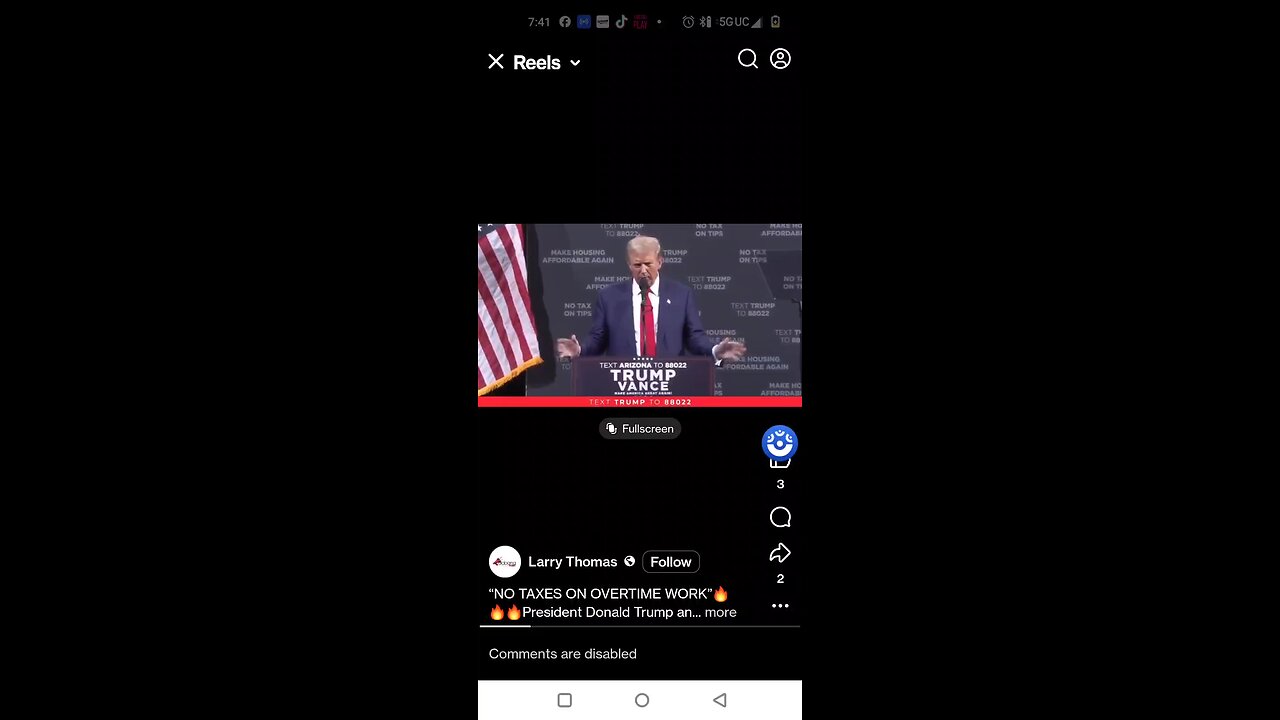Expand caption with 'more'
The height and width of the screenshot is (720, 1280).
[x=720, y=612]
